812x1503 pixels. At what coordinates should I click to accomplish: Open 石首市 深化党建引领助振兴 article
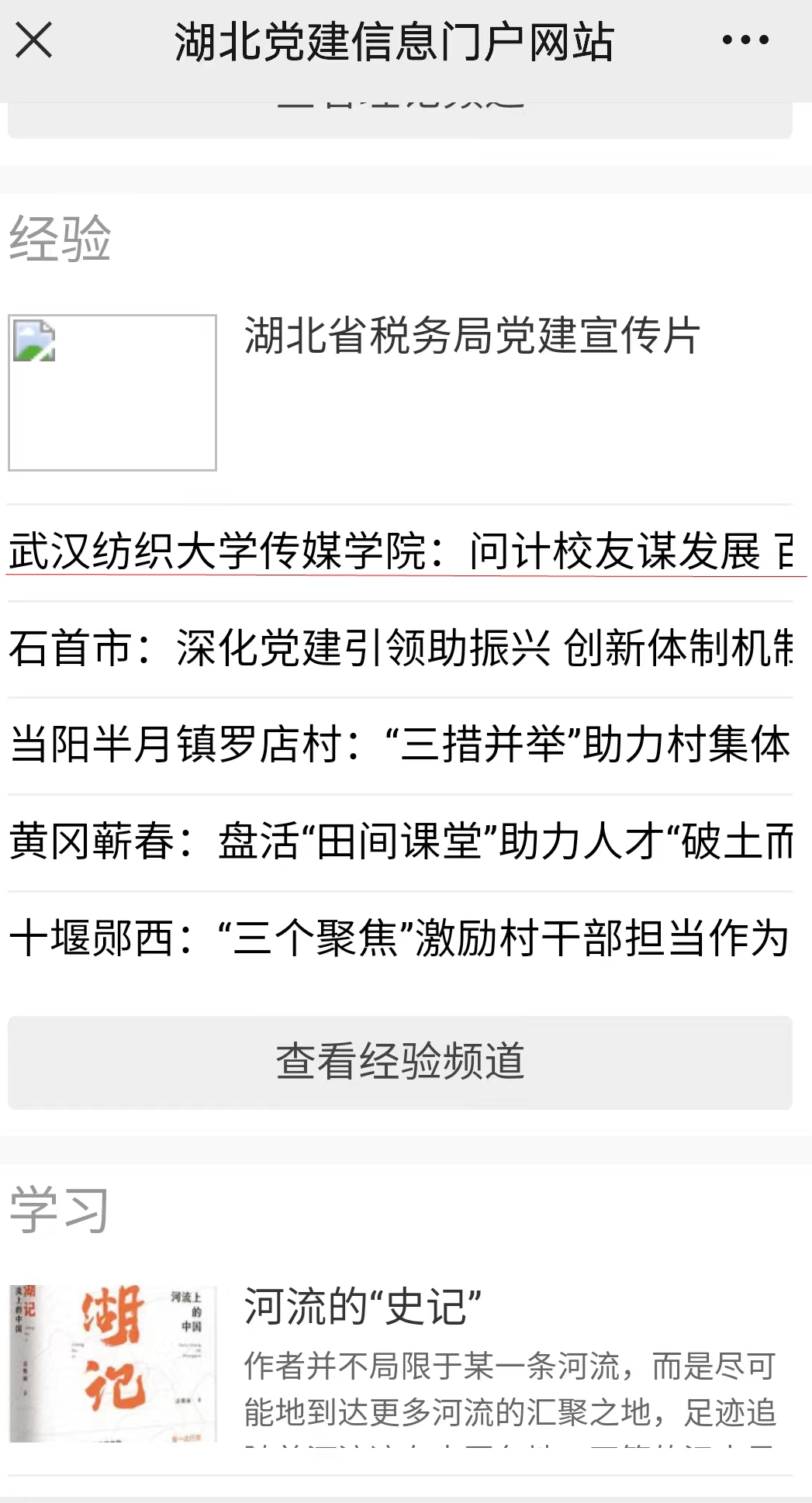click(399, 648)
